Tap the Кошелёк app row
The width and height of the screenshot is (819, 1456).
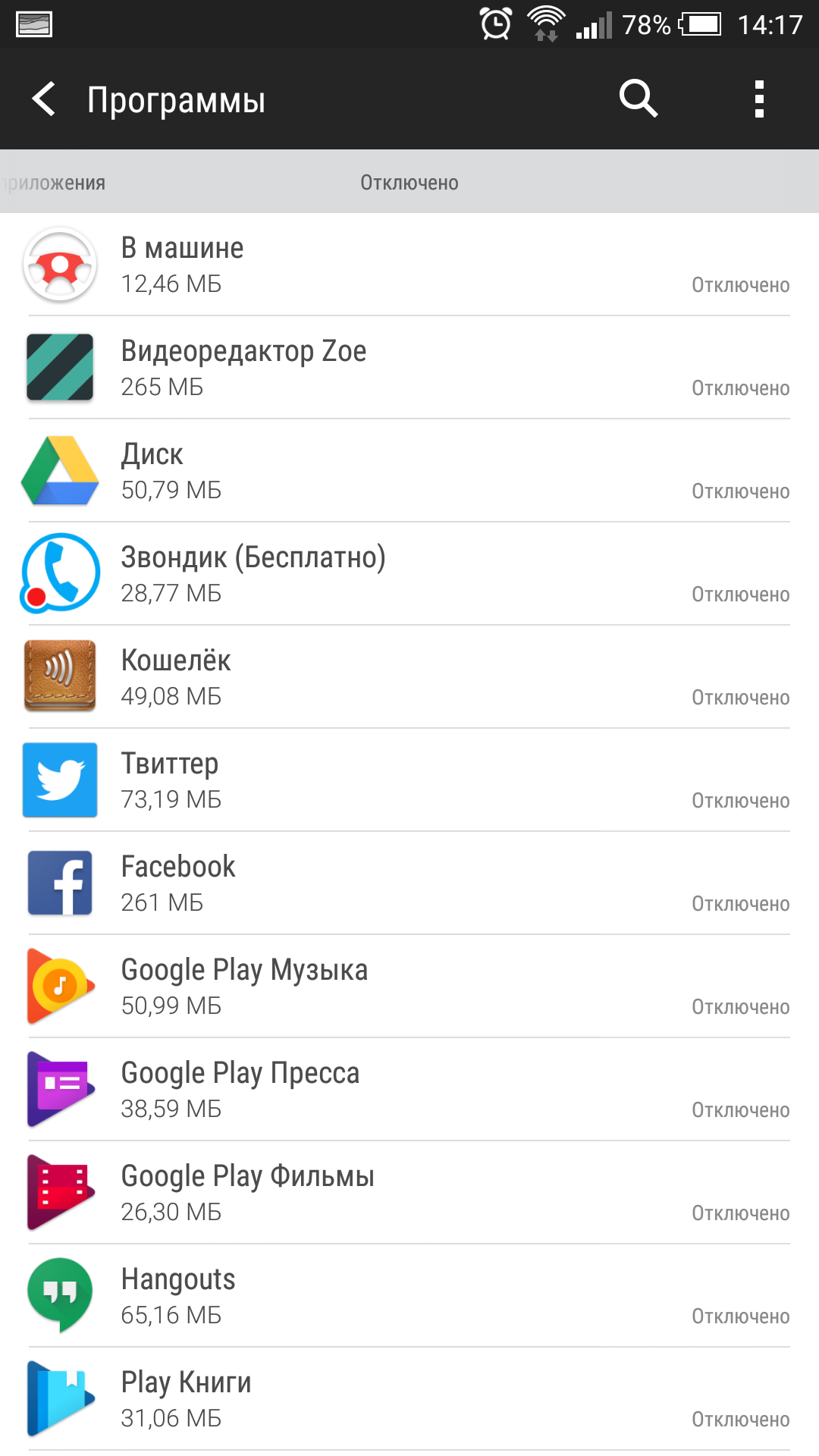point(409,677)
